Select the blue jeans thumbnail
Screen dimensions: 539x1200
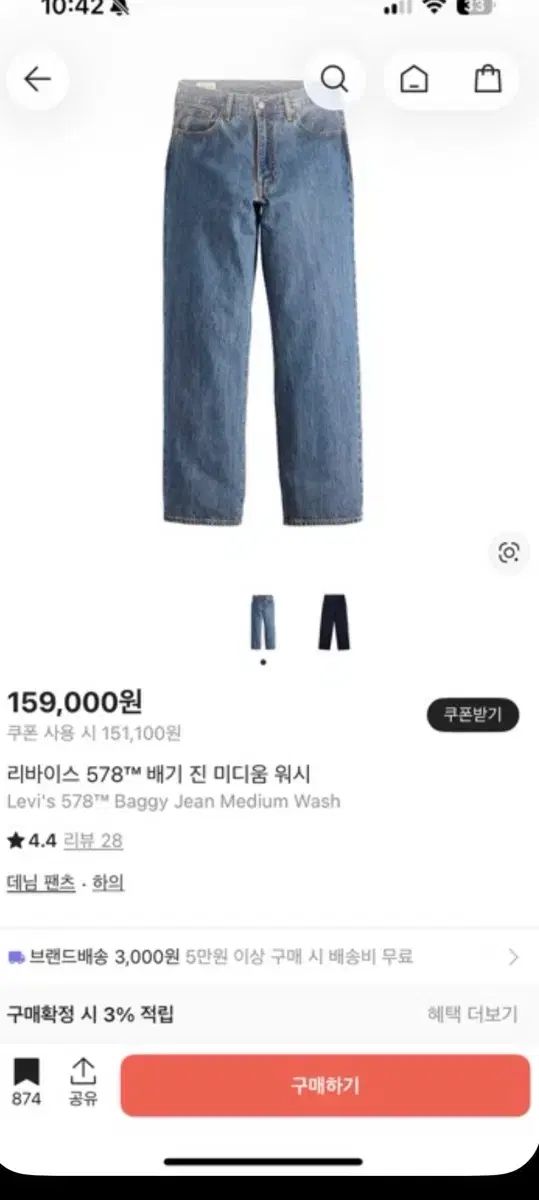pos(263,622)
